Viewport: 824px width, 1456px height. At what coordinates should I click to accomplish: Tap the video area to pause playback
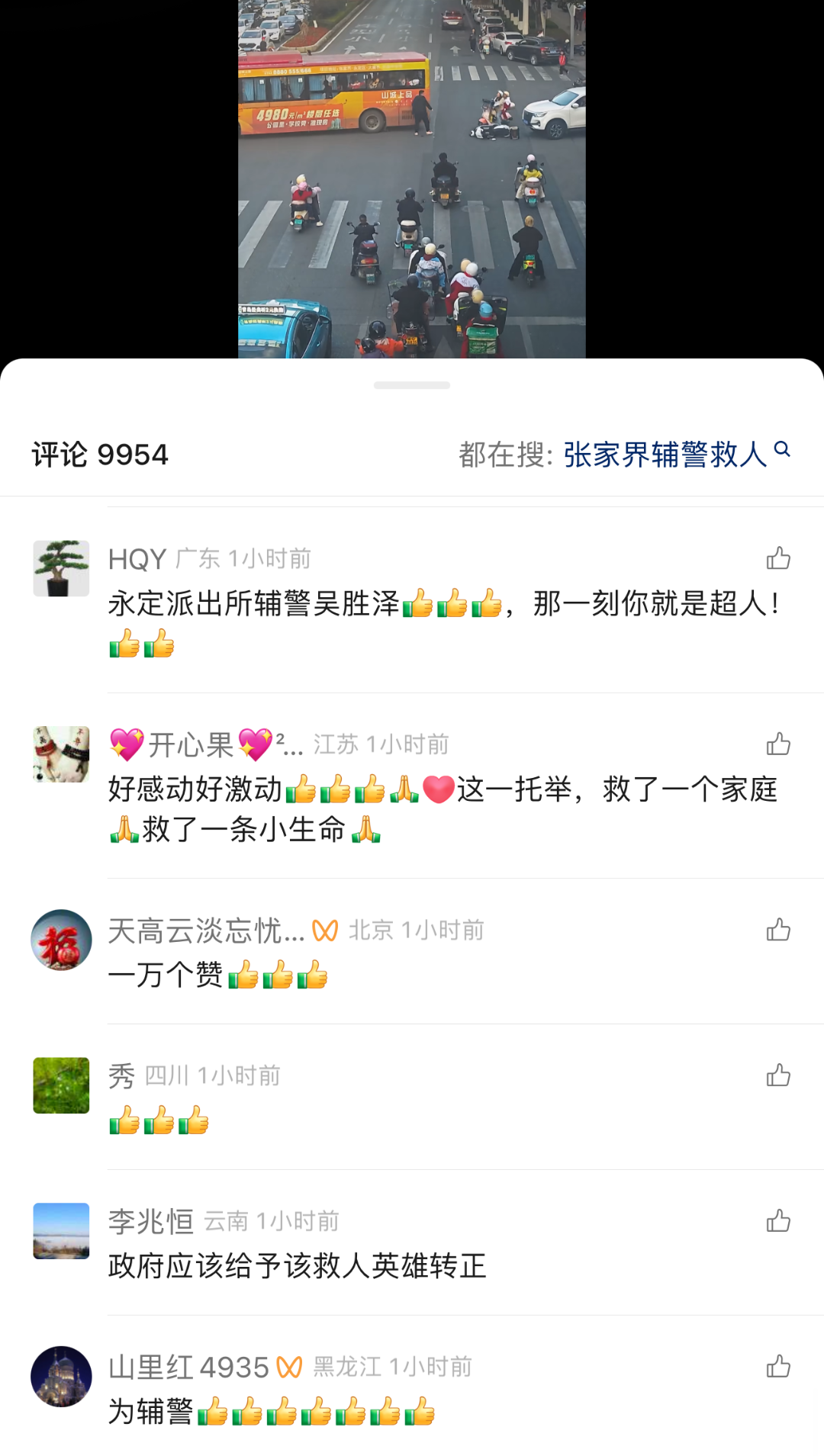(x=412, y=175)
